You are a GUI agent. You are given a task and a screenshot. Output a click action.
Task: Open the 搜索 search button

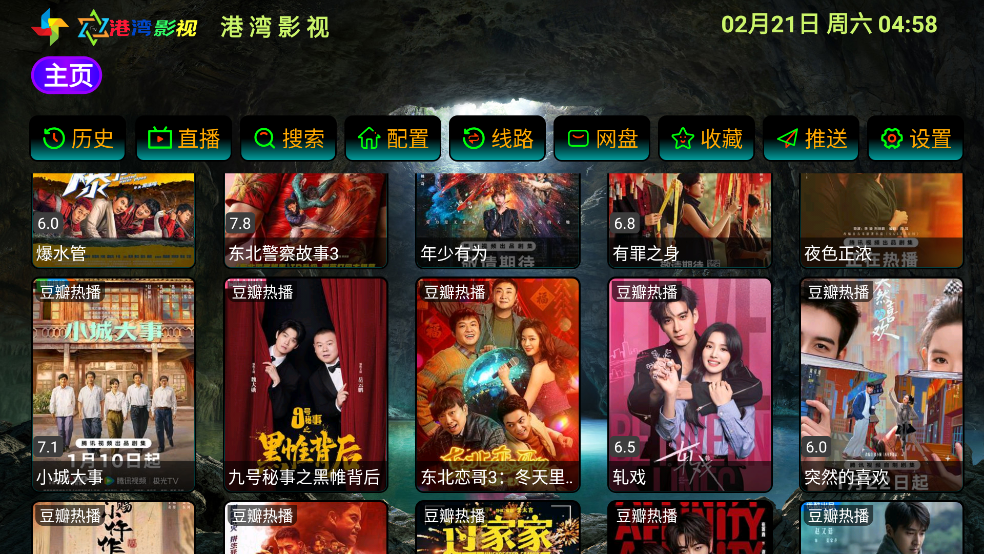288,139
